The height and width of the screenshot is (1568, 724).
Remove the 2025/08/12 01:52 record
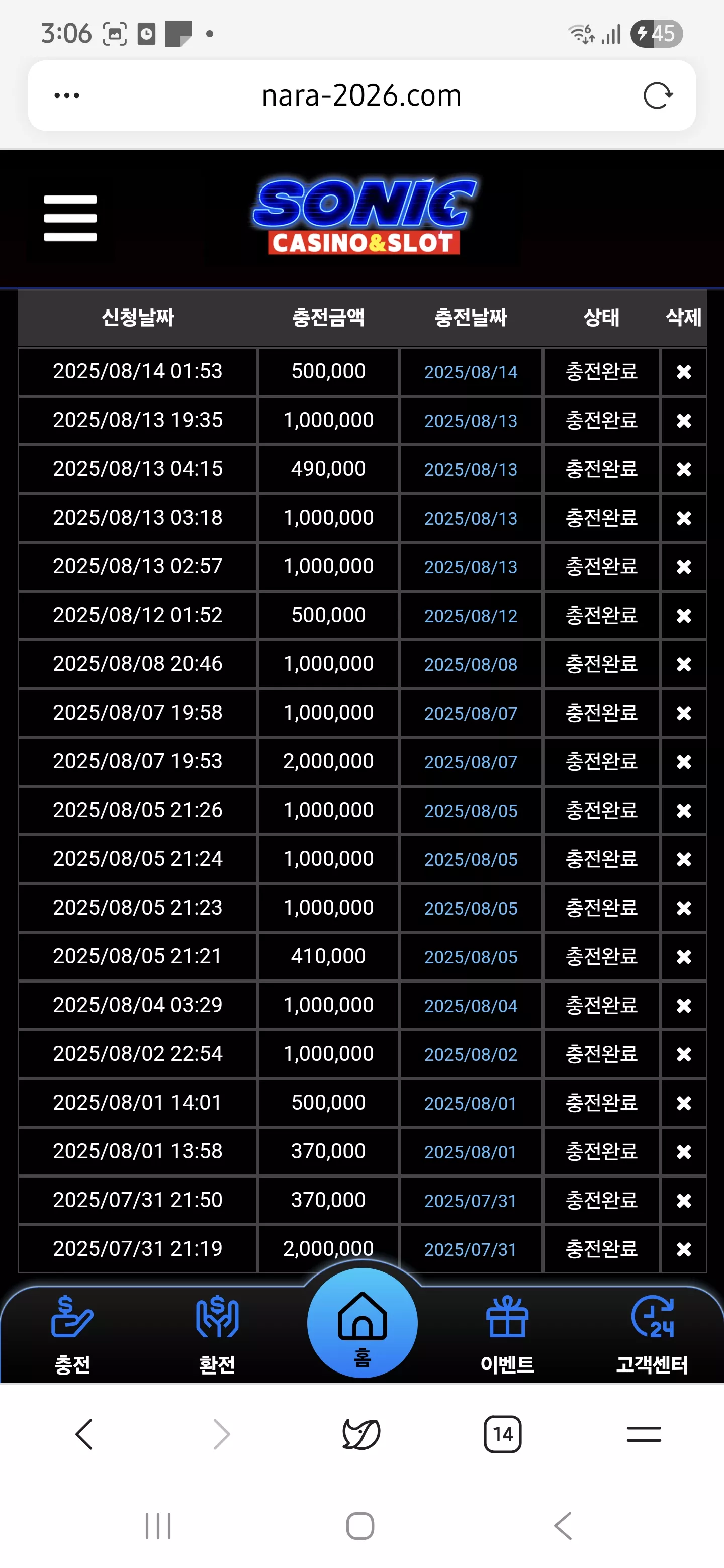[x=684, y=616]
